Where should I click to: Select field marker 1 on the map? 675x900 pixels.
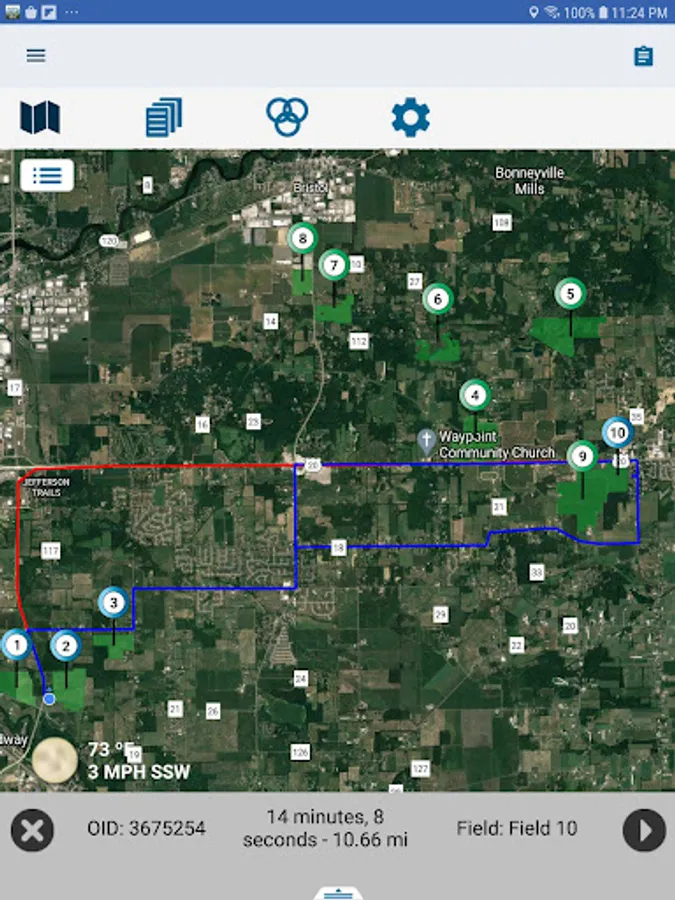[16, 645]
